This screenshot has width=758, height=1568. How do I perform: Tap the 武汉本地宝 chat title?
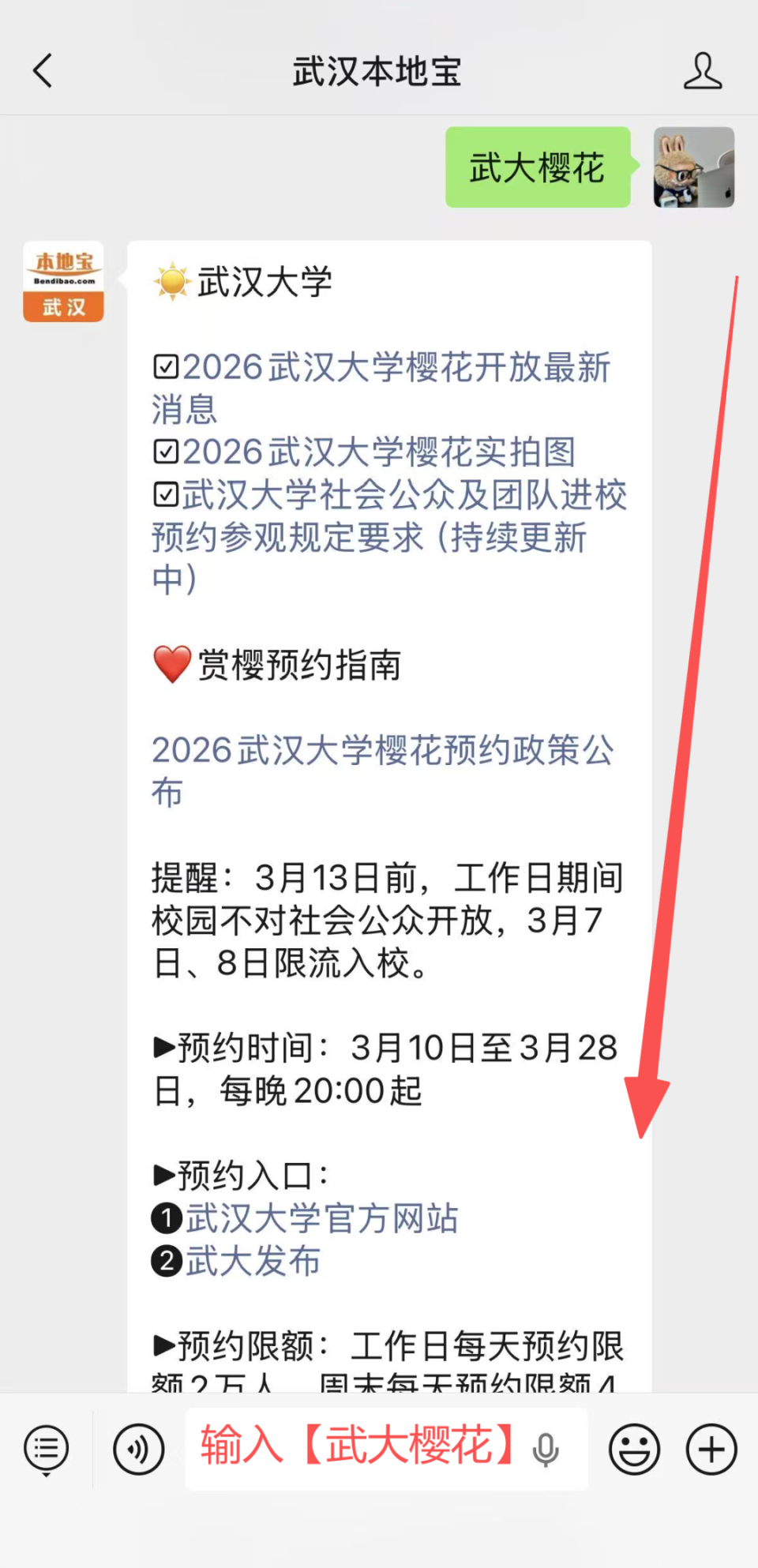click(x=377, y=70)
